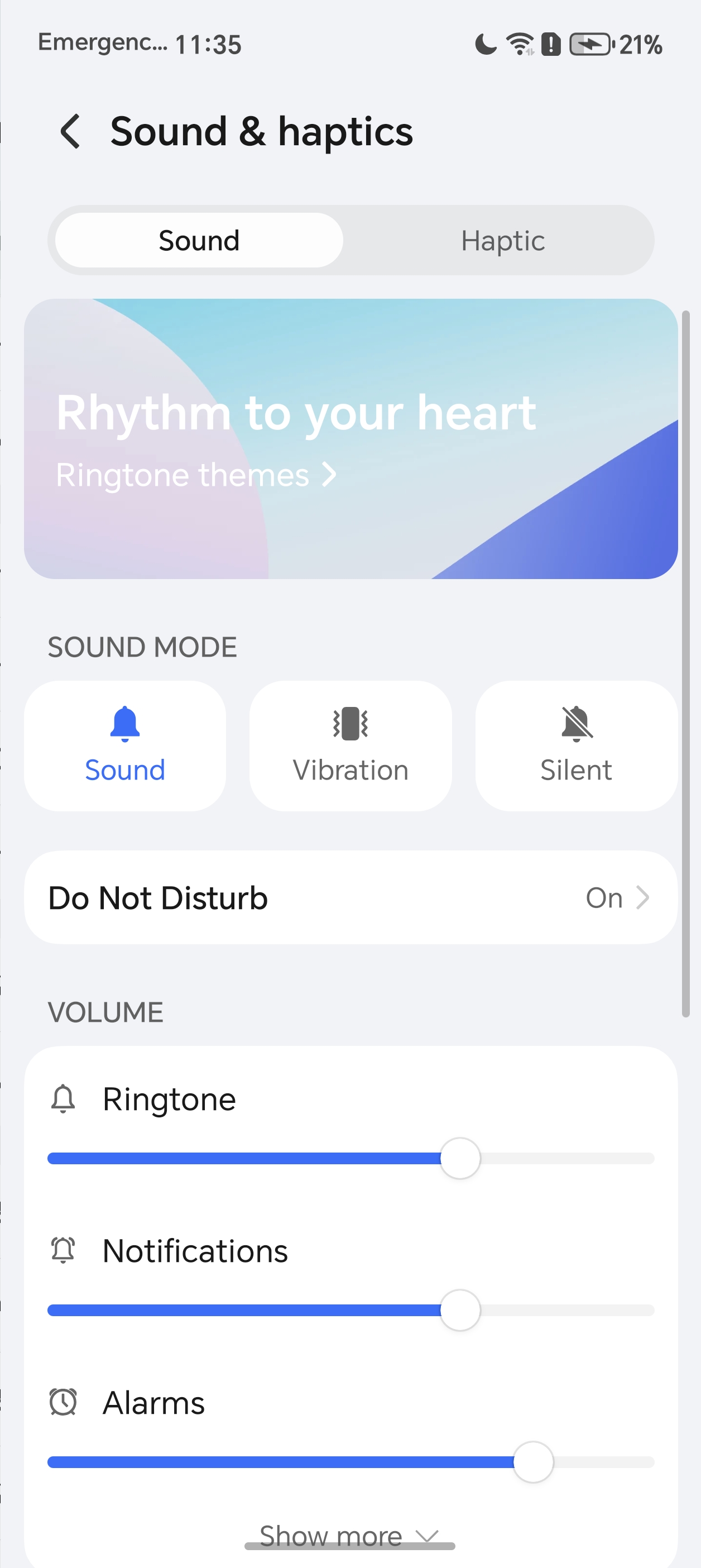Switch to the Haptic tab

(502, 241)
